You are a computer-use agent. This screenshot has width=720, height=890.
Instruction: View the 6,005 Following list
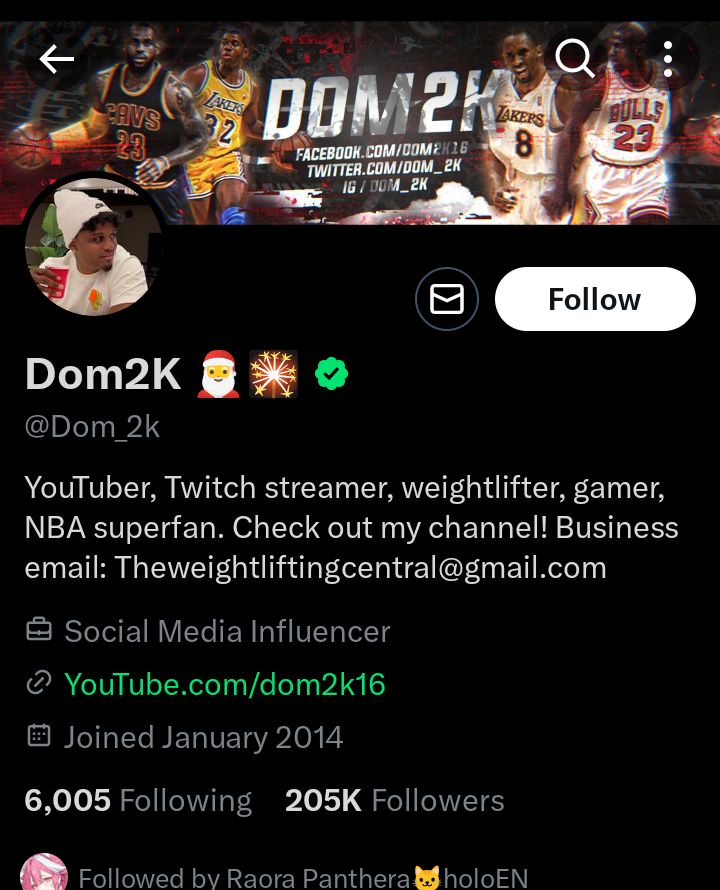pyautogui.click(x=138, y=800)
